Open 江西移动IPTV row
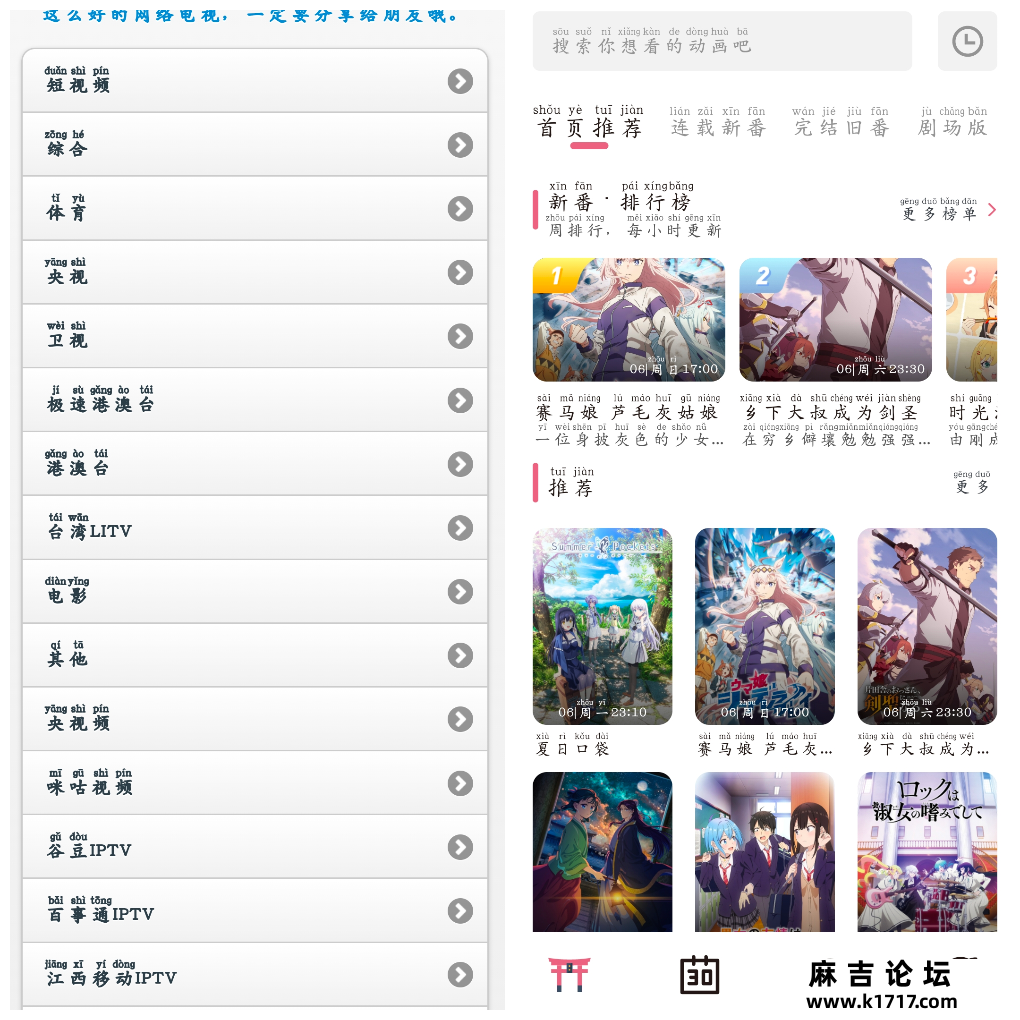This screenshot has height=1020, width=1020. coord(254,975)
